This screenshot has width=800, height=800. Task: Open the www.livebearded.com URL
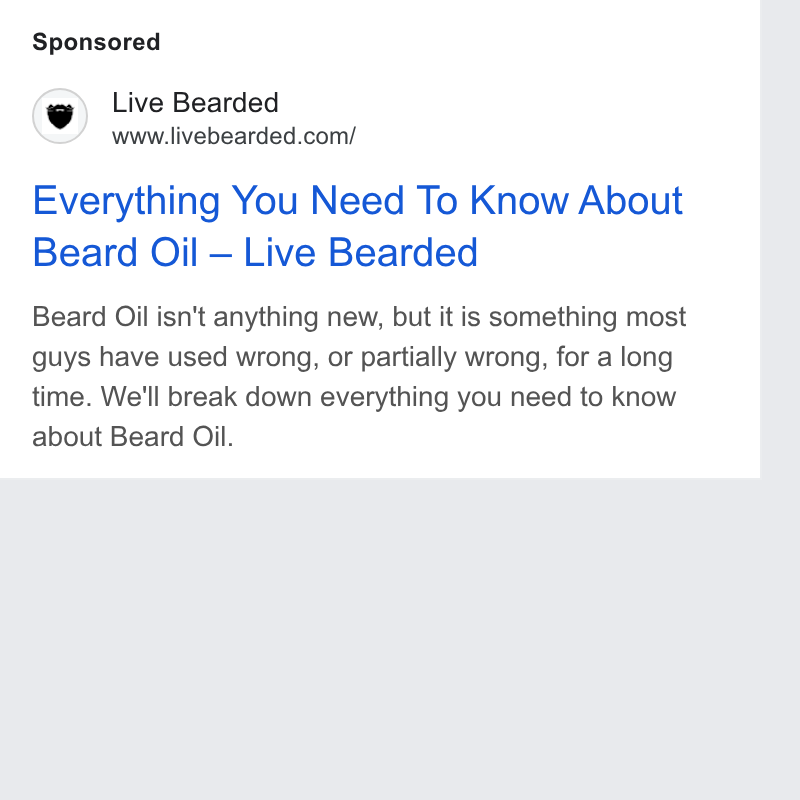point(234,137)
